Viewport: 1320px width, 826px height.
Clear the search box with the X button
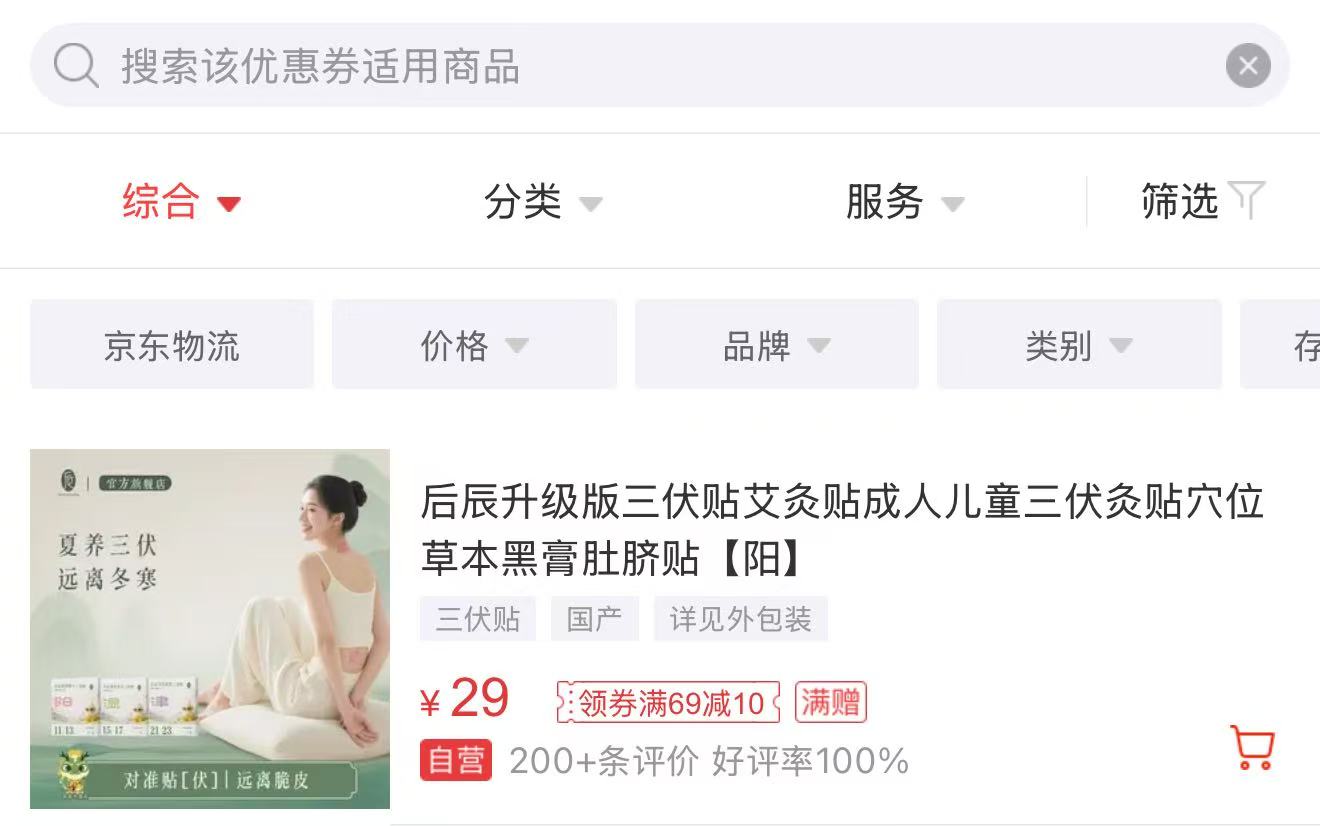coord(1248,67)
